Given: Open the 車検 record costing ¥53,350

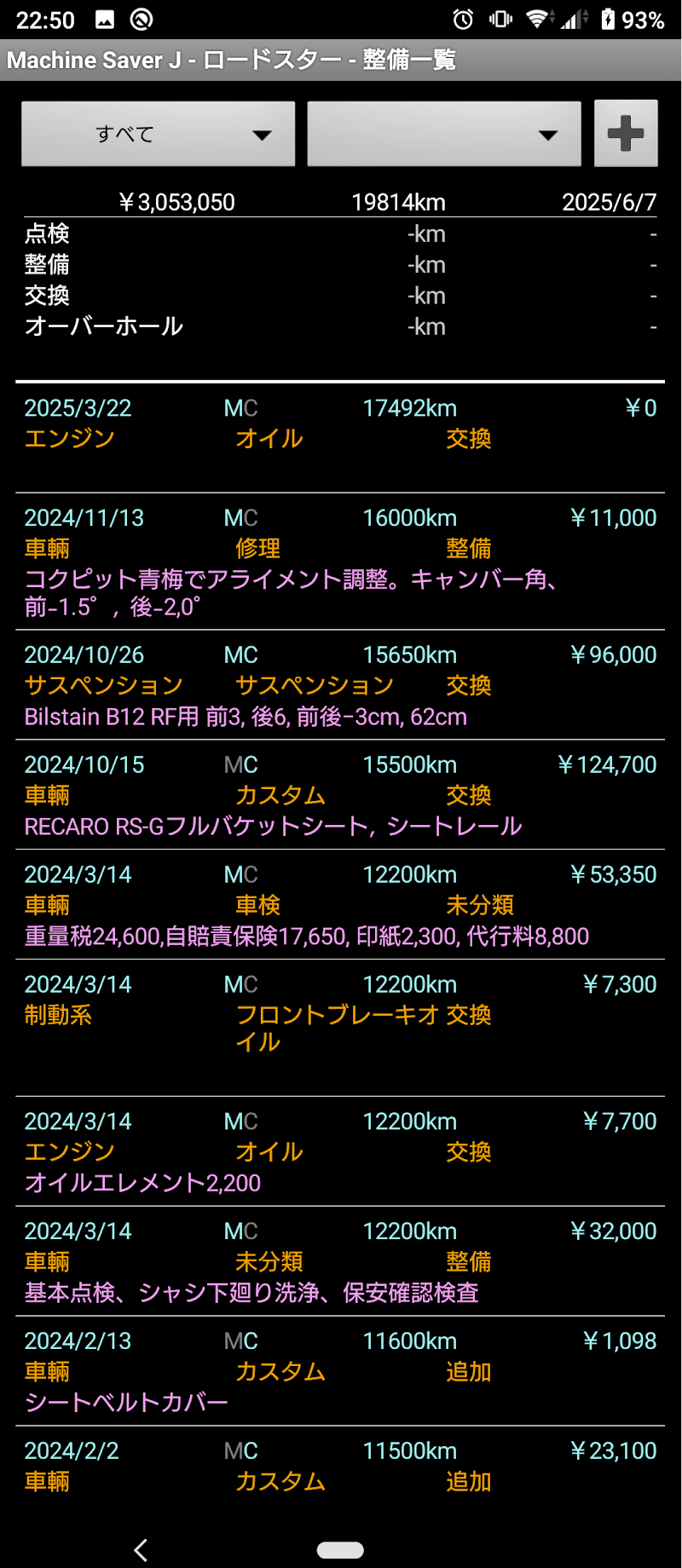Looking at the screenshot, I should click(x=340, y=905).
